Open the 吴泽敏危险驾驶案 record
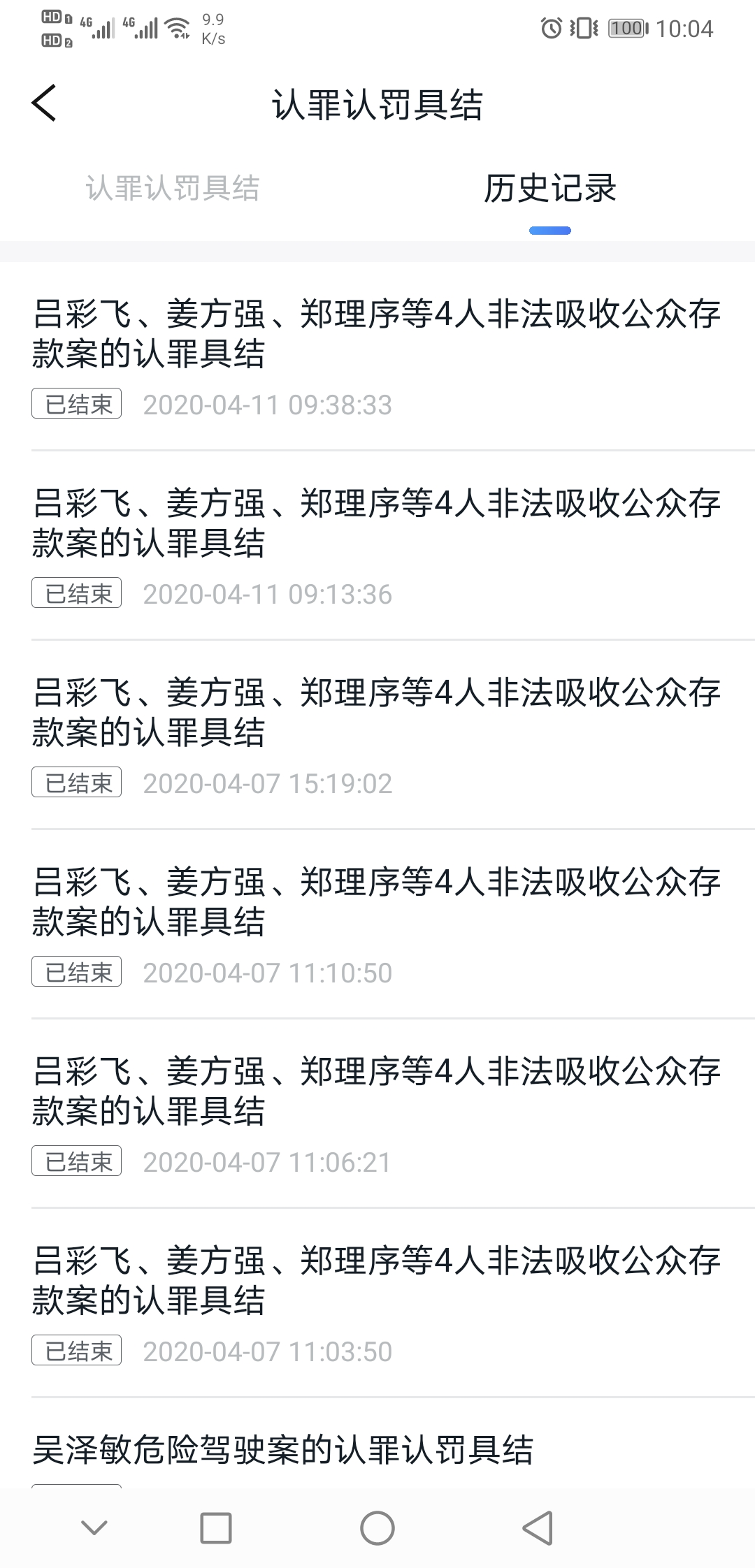 (x=283, y=1450)
